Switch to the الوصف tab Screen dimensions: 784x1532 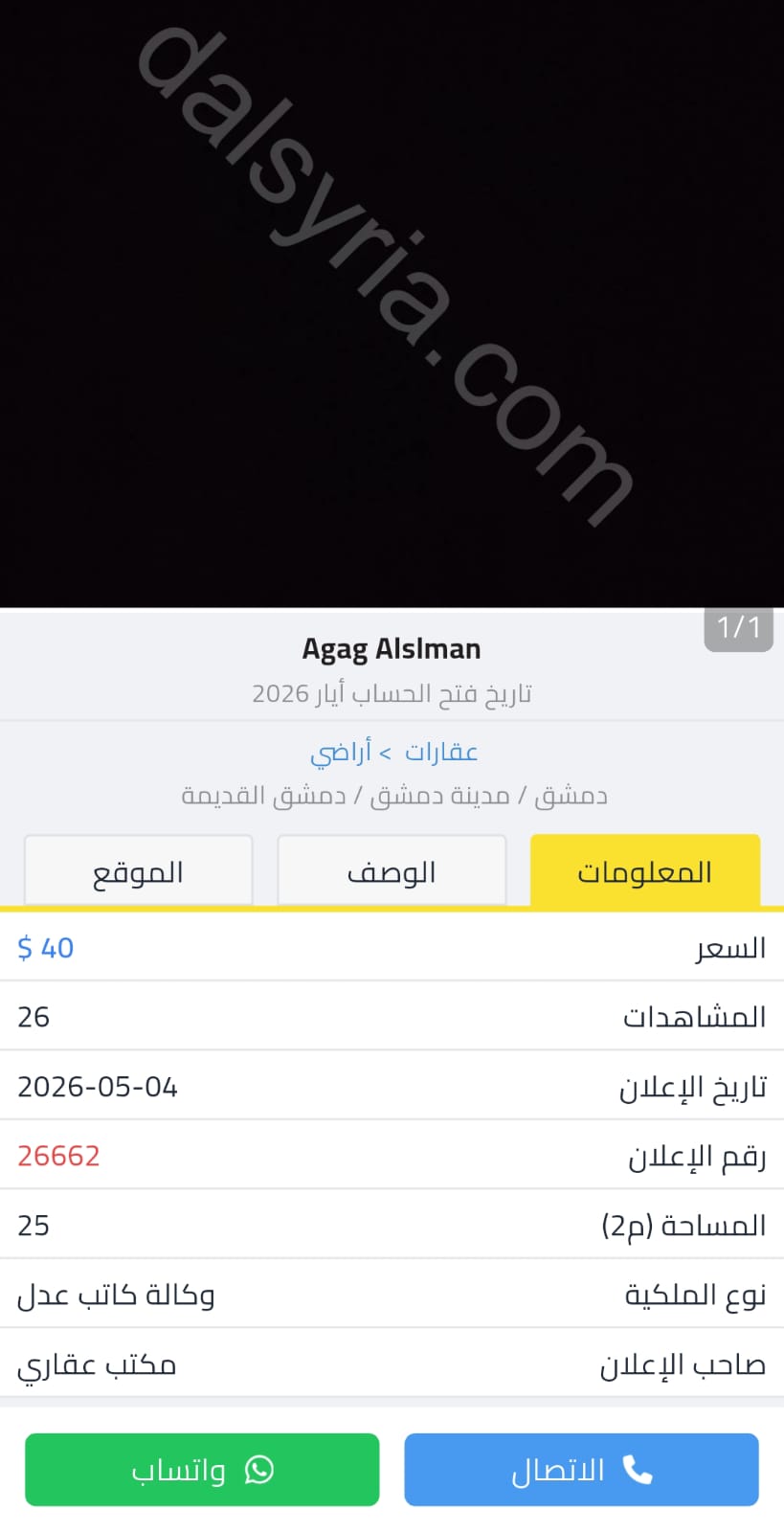pyautogui.click(x=392, y=870)
